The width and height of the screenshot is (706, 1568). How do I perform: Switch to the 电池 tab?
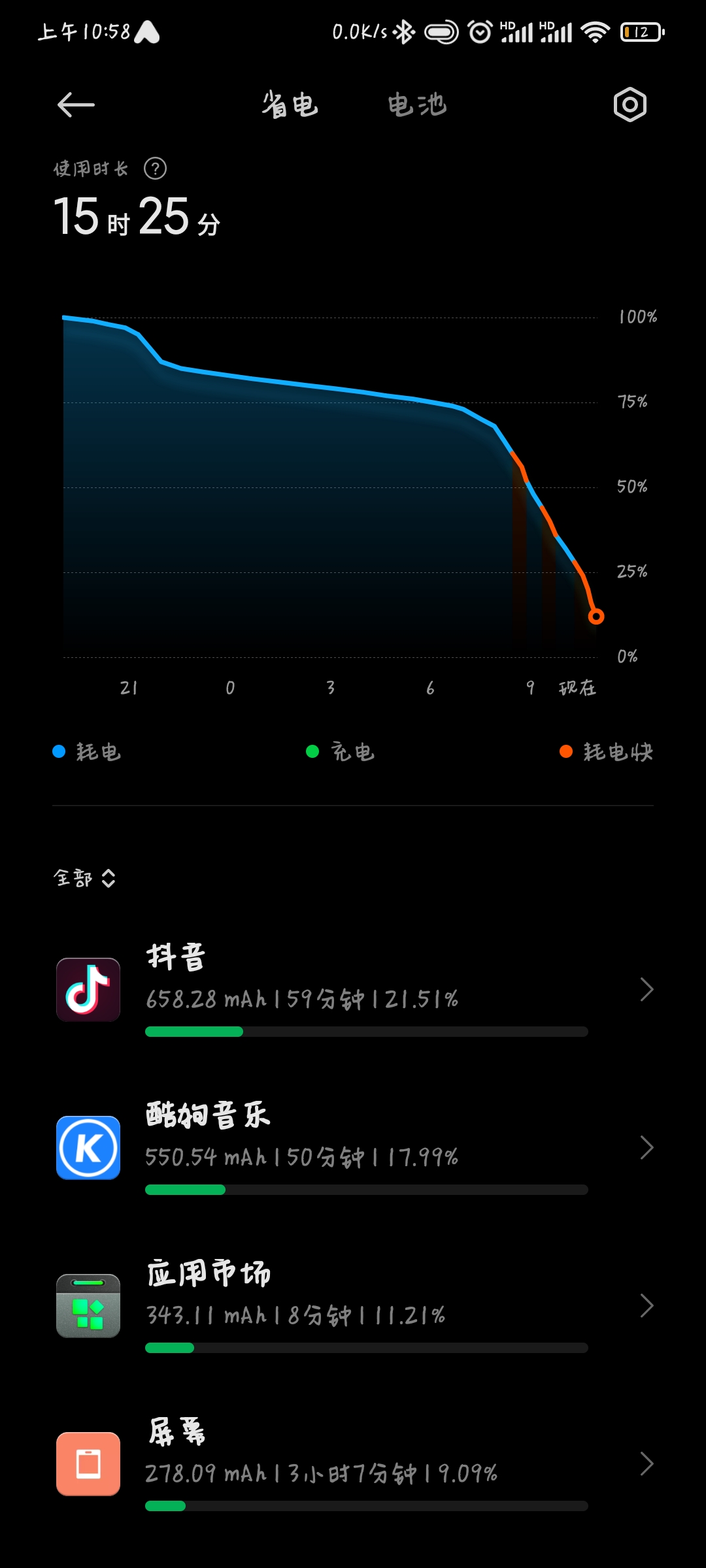[417, 105]
